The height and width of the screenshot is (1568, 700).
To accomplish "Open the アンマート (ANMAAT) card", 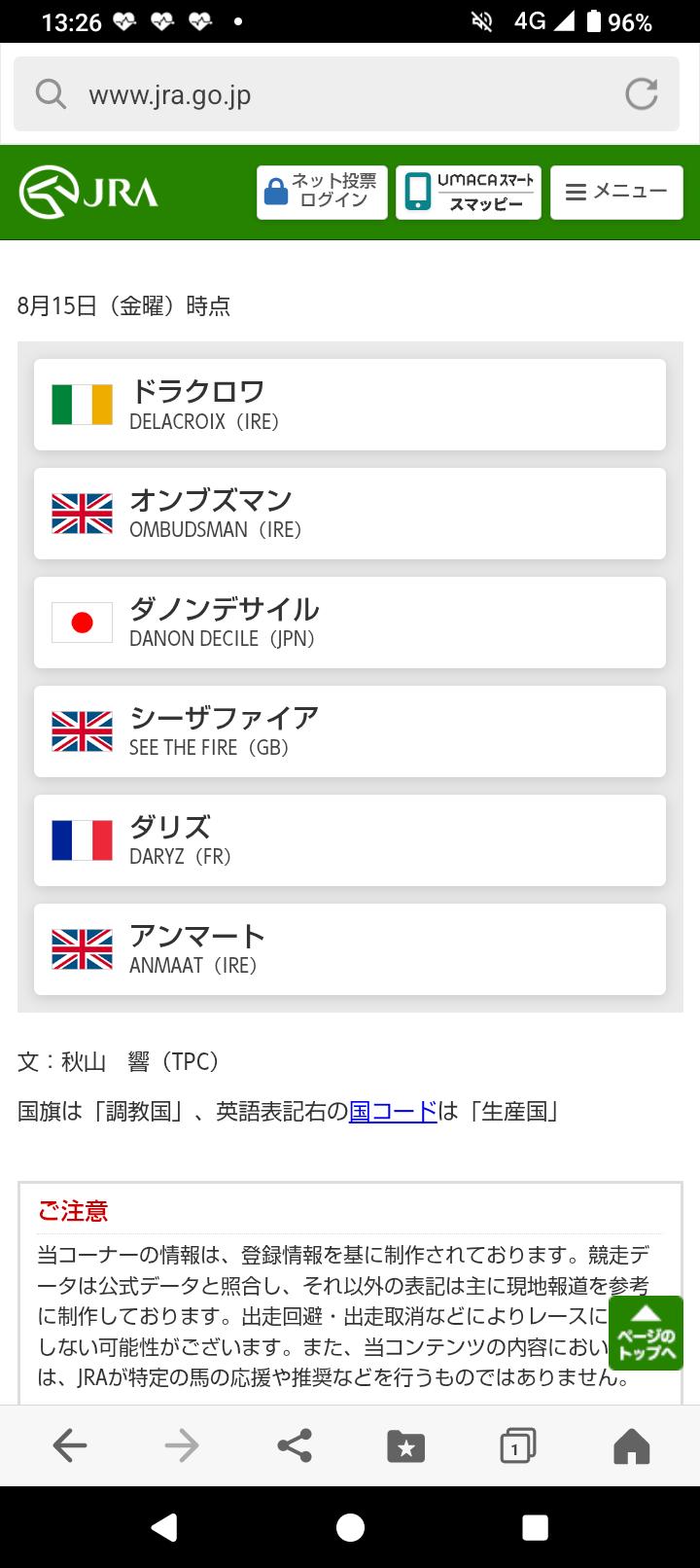I will point(350,949).
